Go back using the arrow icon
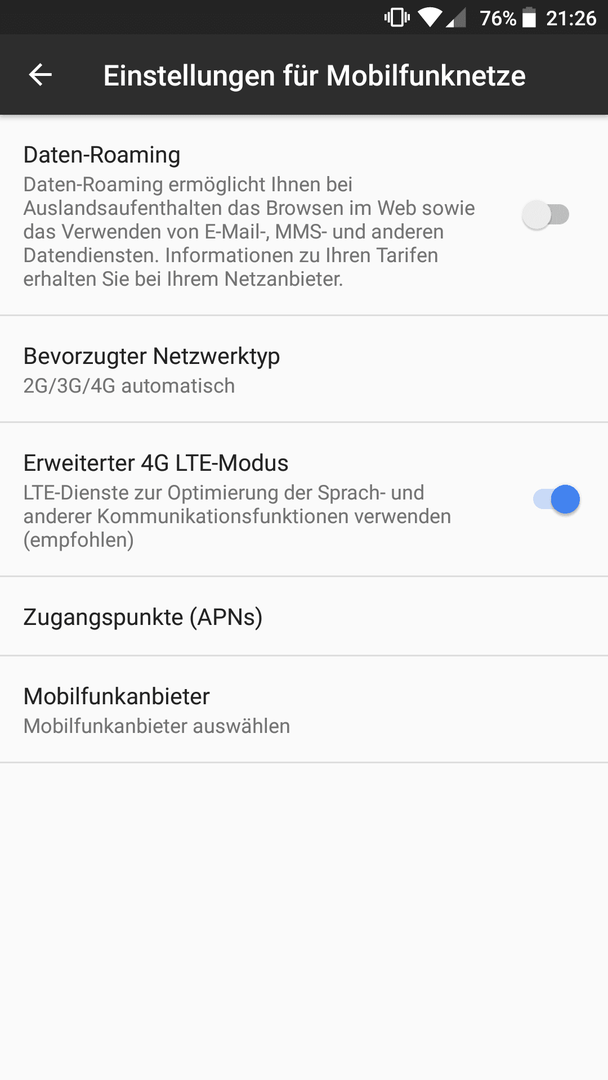This screenshot has width=608, height=1080. pos(40,74)
